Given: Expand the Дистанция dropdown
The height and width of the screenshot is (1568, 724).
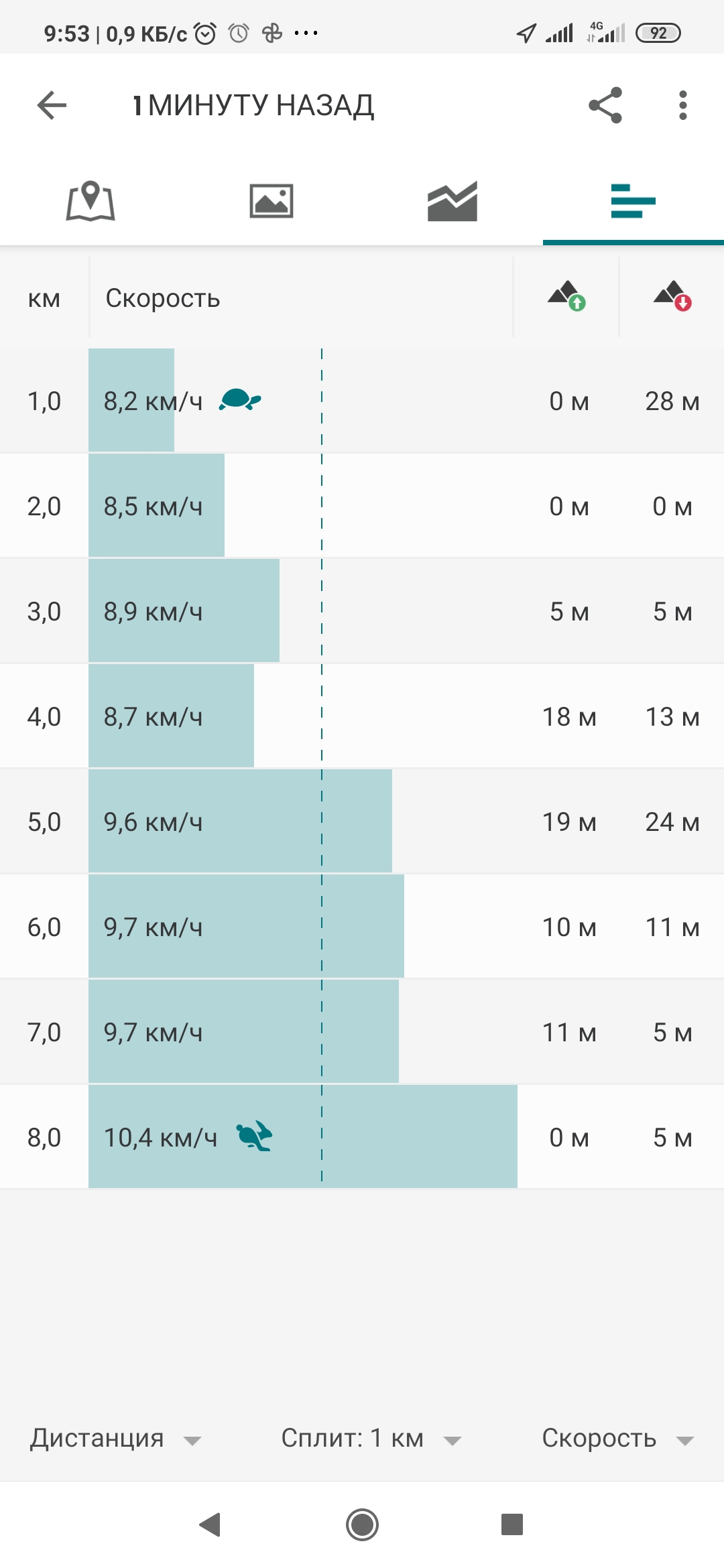Looking at the screenshot, I should pos(115,1438).
